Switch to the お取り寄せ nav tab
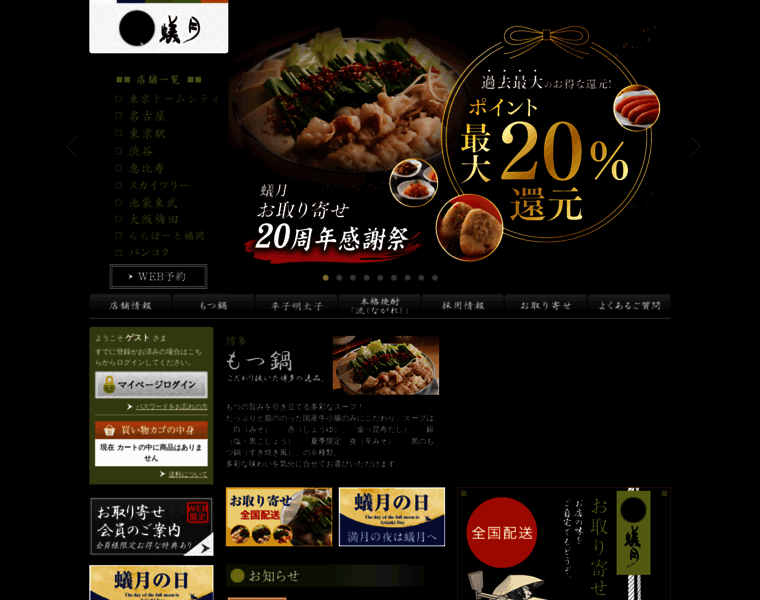 click(x=546, y=305)
